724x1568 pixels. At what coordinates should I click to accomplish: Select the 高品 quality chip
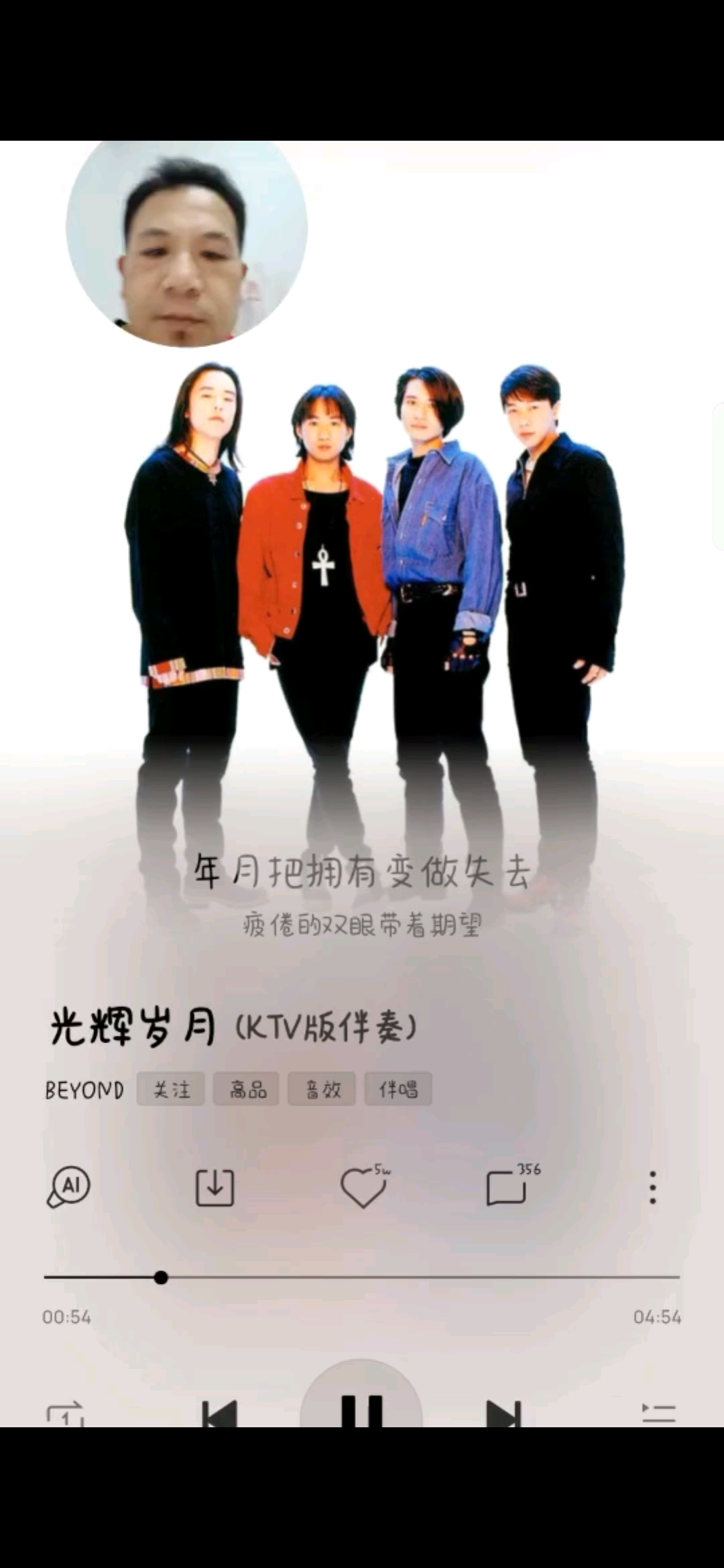pyautogui.click(x=247, y=1090)
